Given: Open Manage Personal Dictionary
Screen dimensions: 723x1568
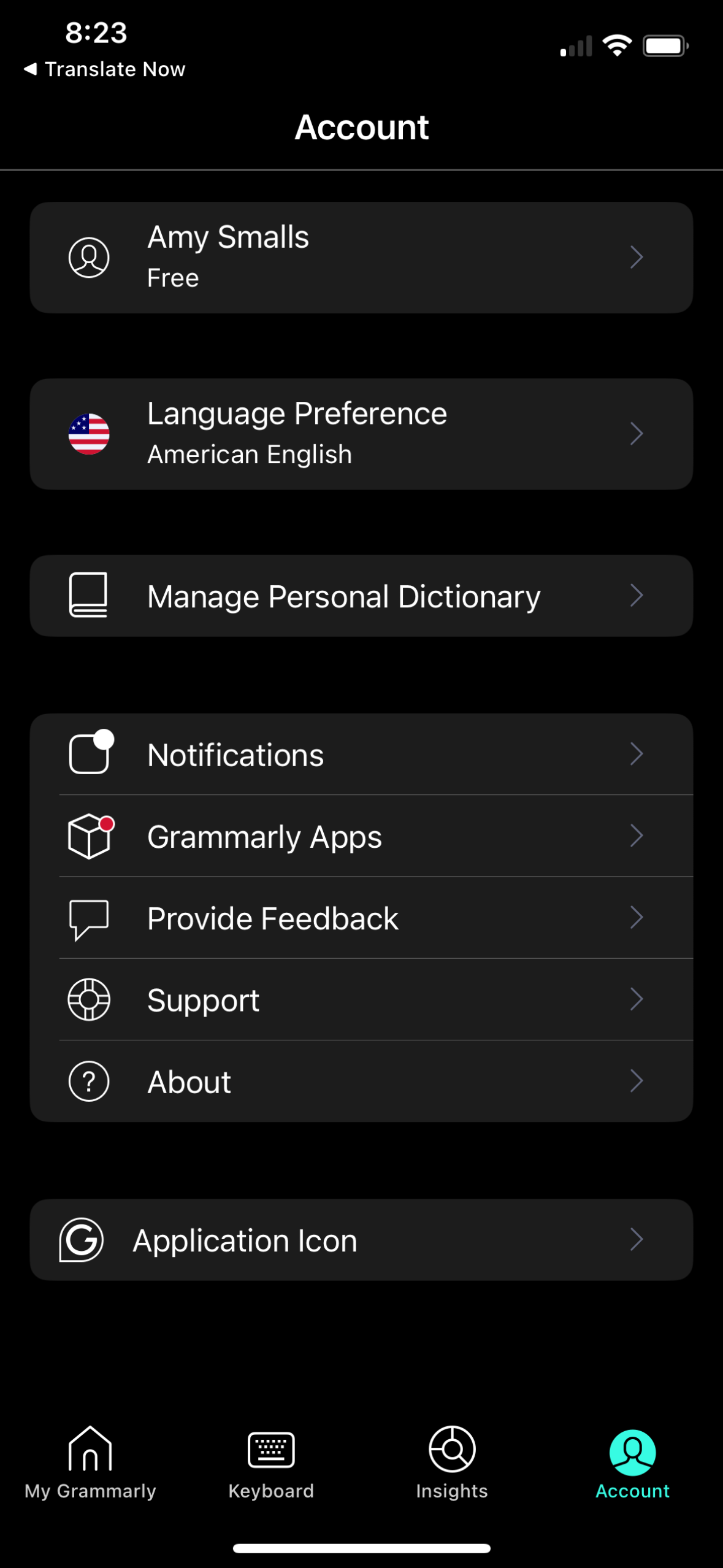Looking at the screenshot, I should pyautogui.click(x=361, y=594).
